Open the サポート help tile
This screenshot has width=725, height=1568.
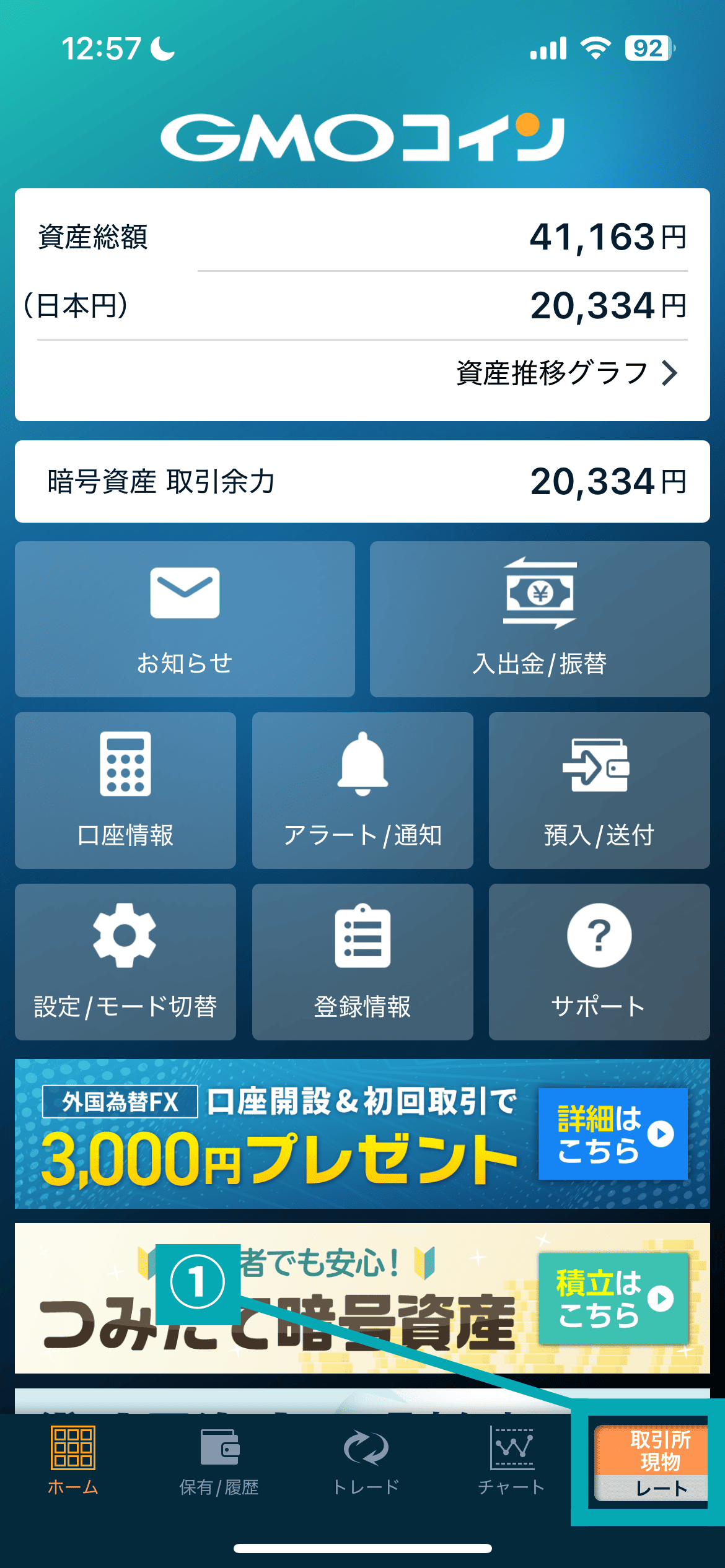point(599,962)
